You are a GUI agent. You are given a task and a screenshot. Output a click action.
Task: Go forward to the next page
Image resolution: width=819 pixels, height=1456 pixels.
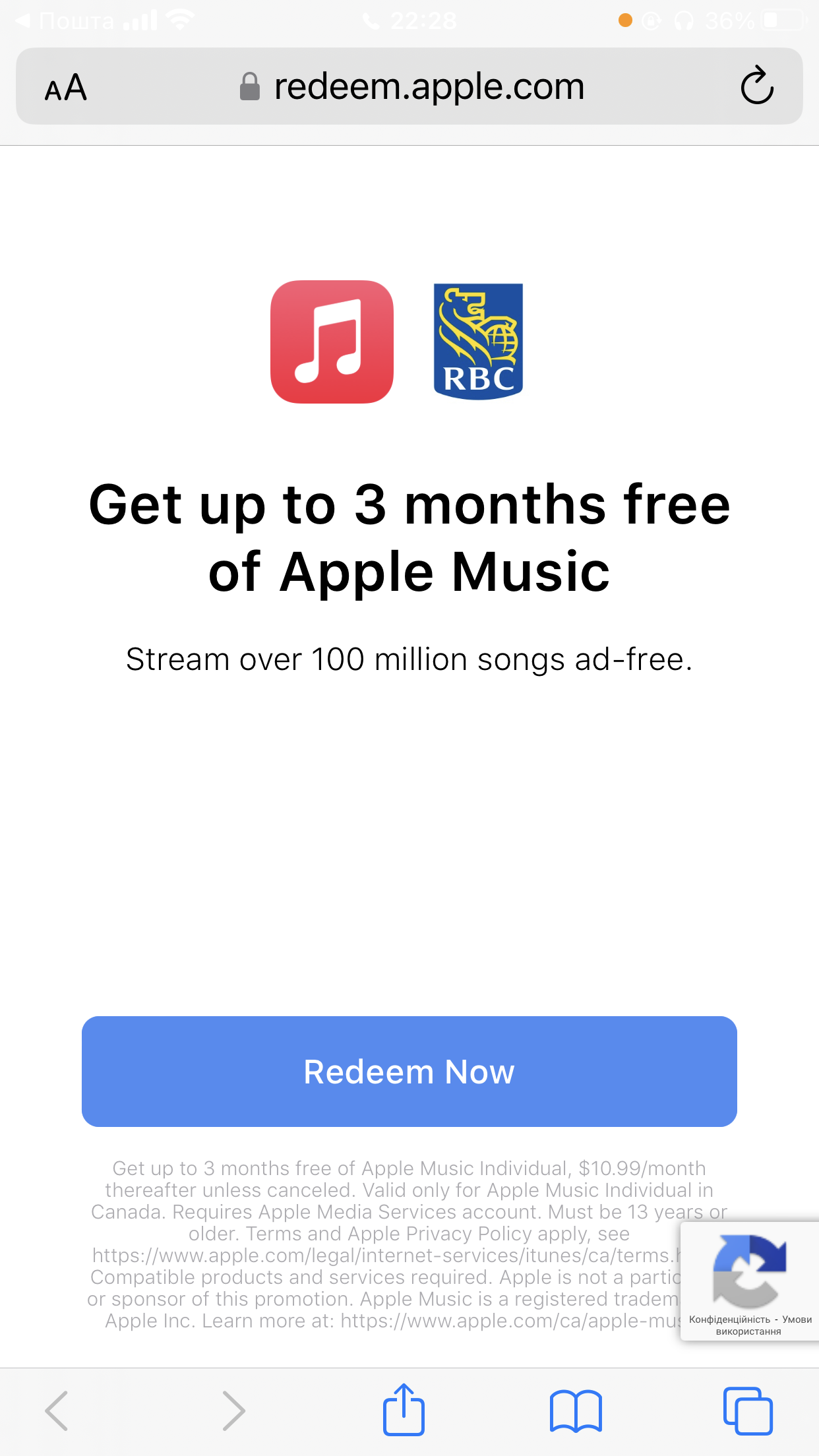coord(233,1410)
